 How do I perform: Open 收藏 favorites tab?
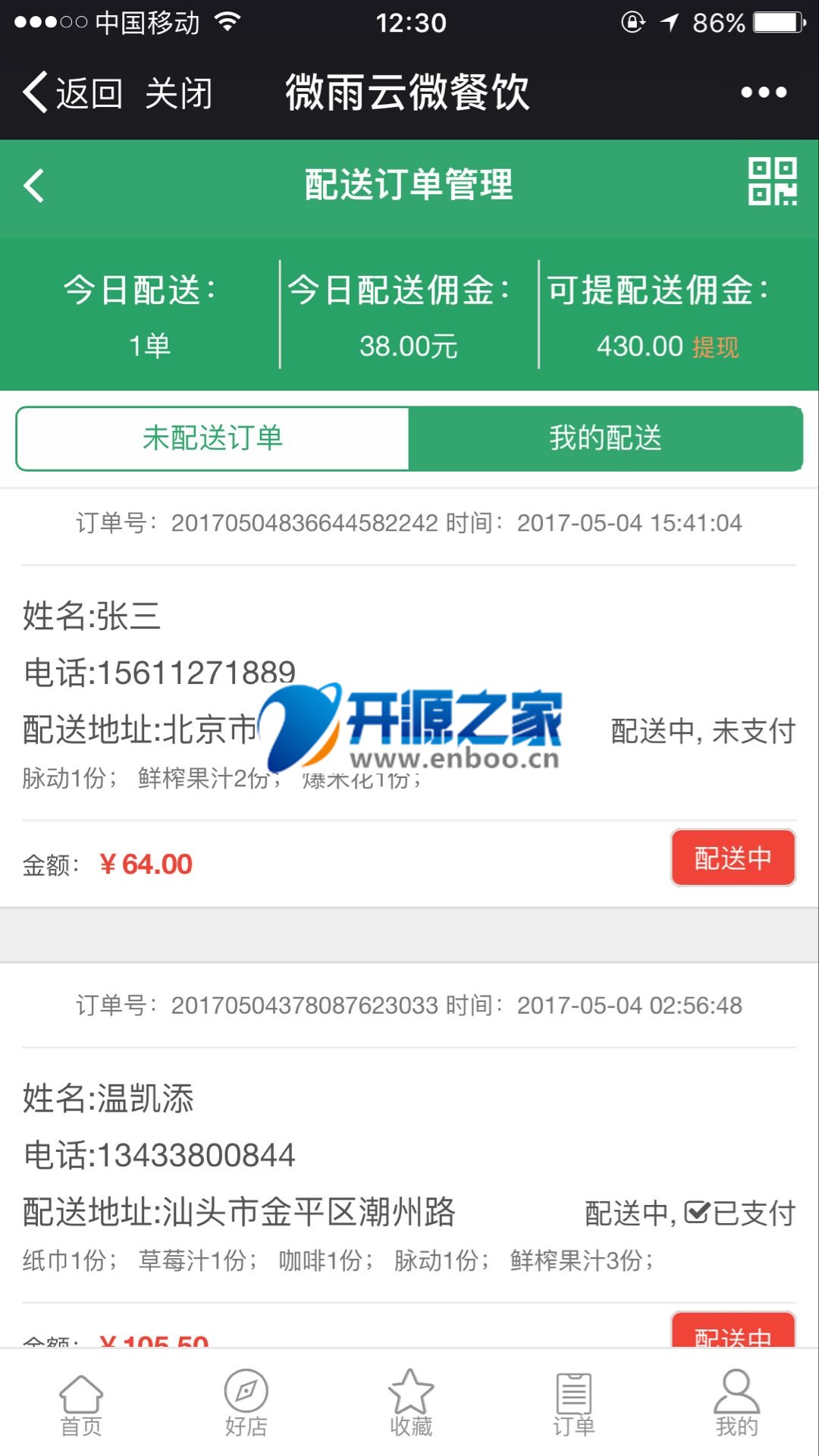410,1405
